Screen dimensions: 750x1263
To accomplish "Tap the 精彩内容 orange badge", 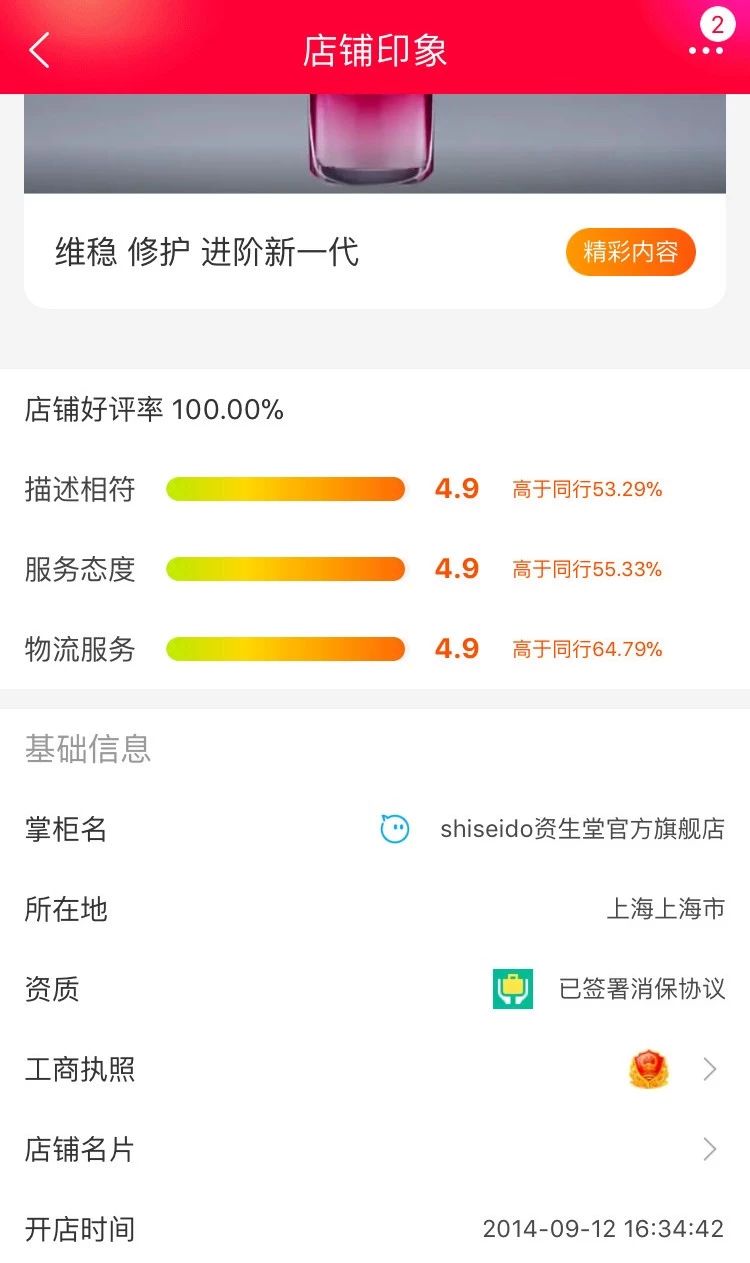I will [x=630, y=252].
